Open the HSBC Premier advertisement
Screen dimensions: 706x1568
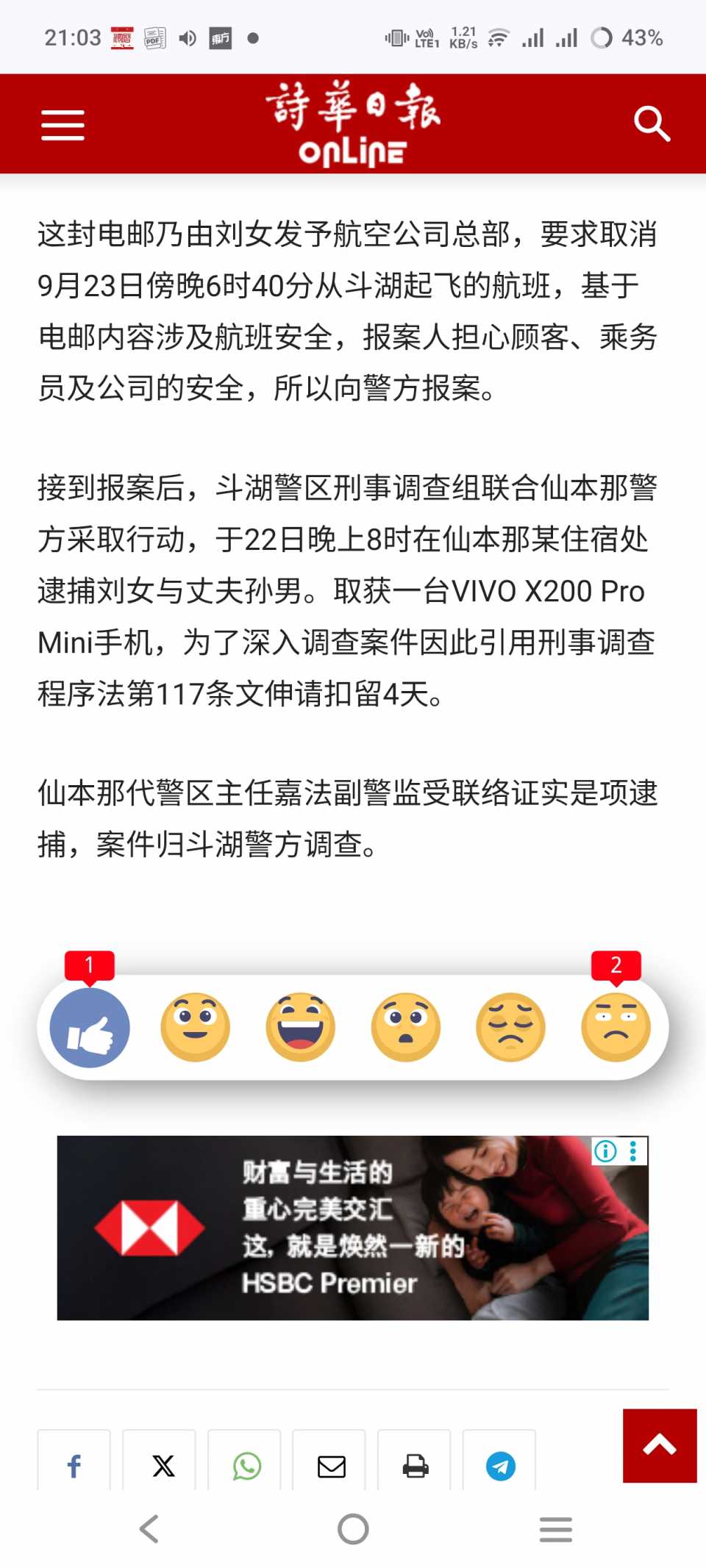point(353,1228)
